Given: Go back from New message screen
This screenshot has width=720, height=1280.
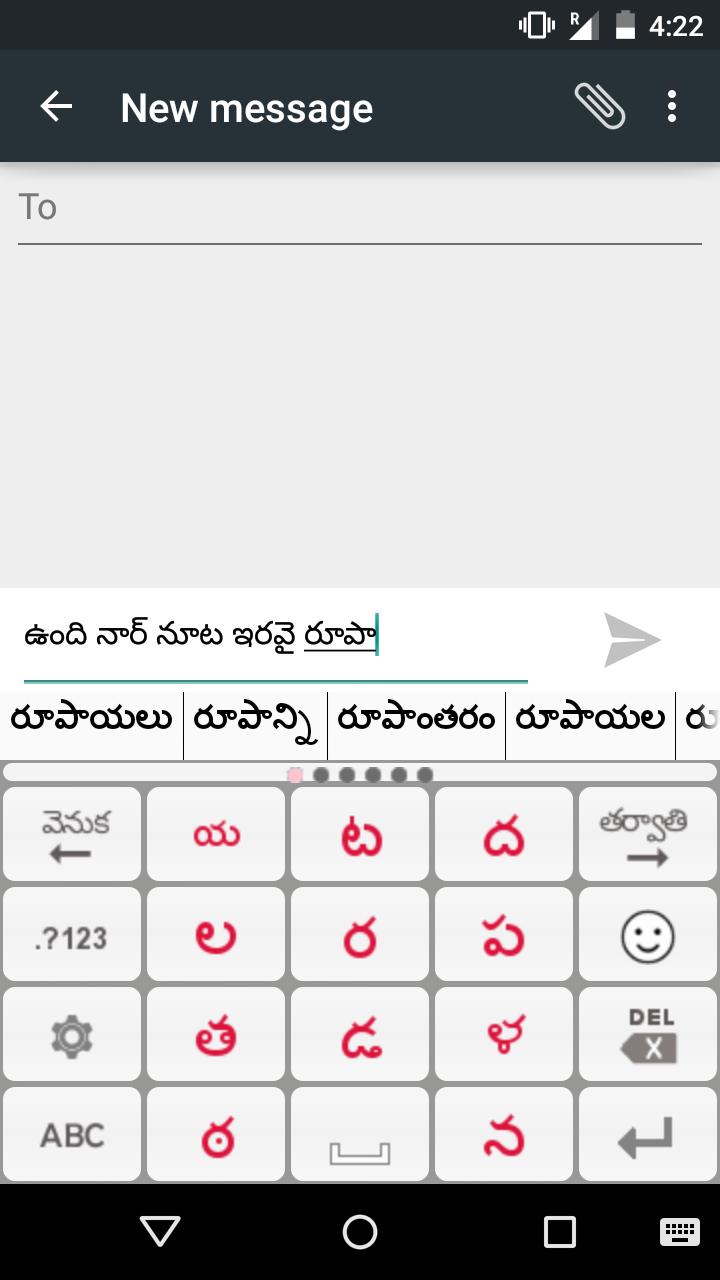Looking at the screenshot, I should pyautogui.click(x=56, y=107).
